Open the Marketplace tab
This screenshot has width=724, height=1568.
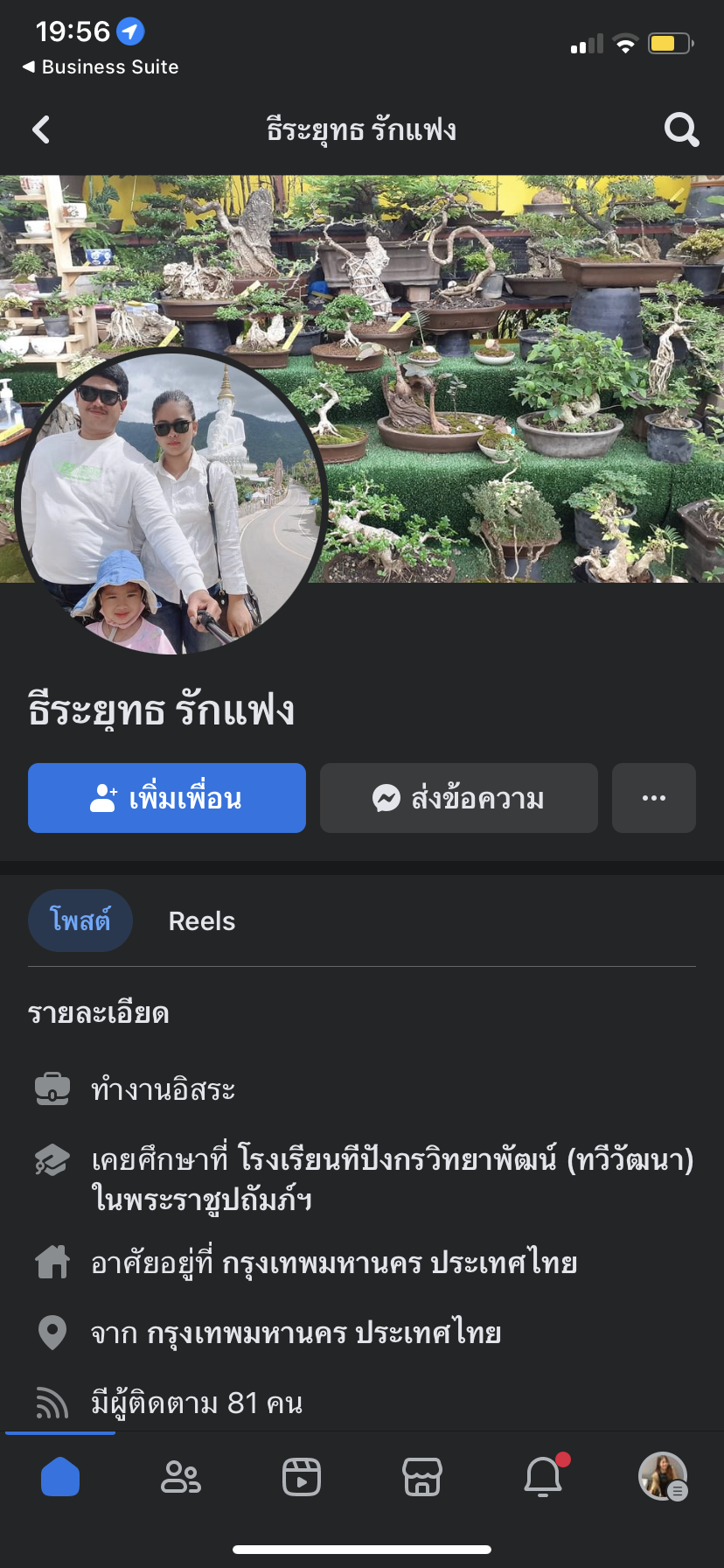422,1478
